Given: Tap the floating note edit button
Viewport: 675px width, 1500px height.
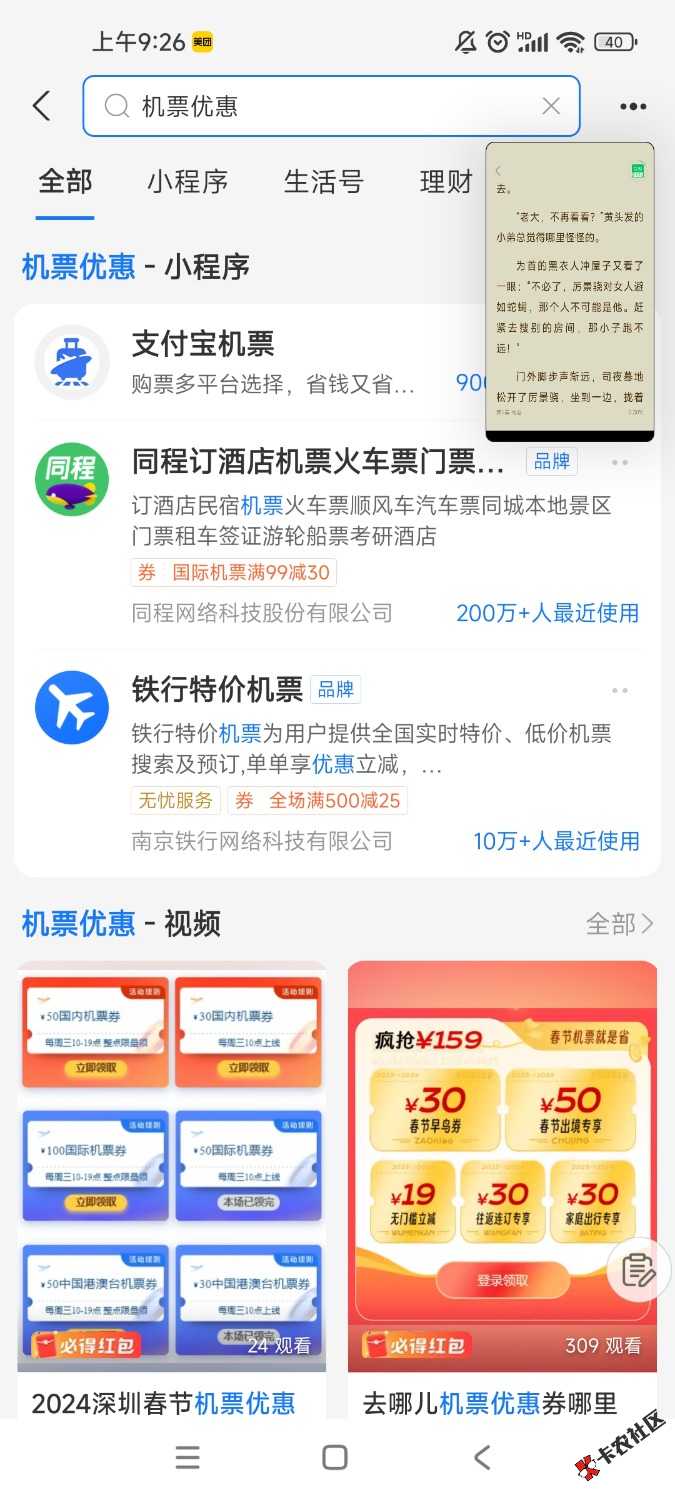Looking at the screenshot, I should 638,1271.
